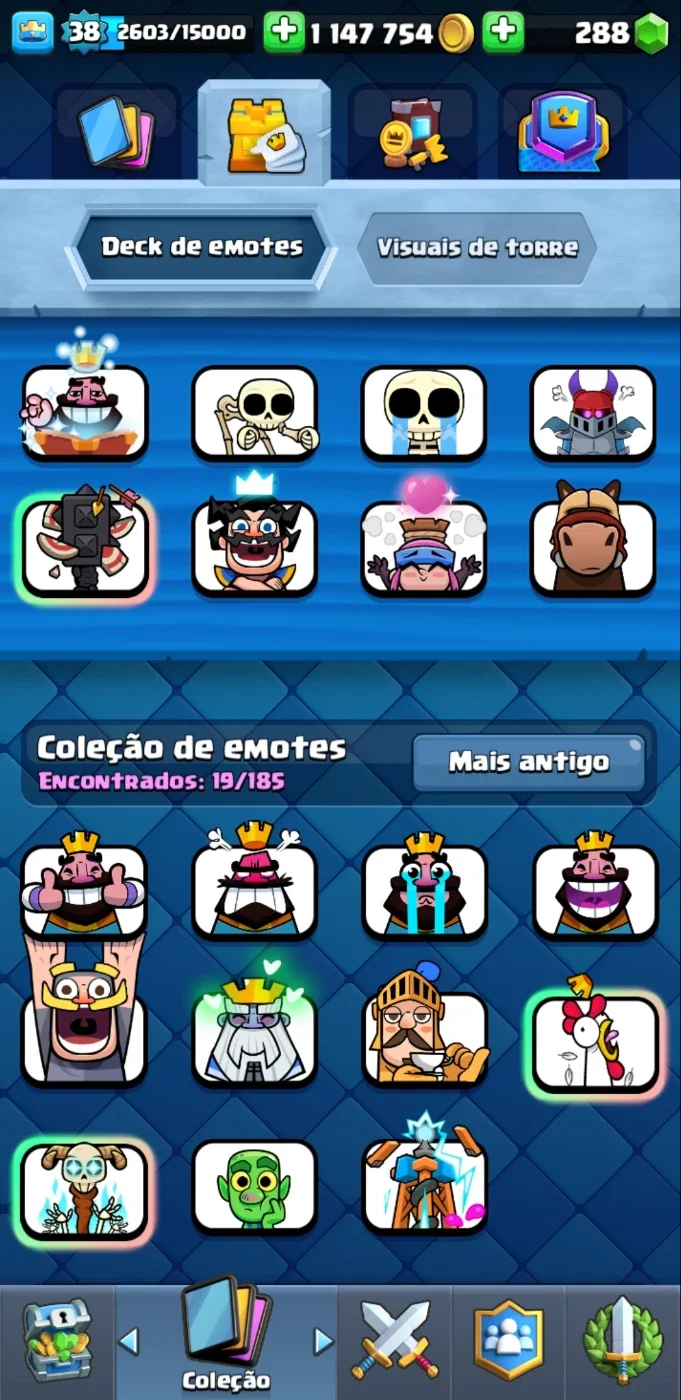Open the clan social tab
This screenshot has width=681, height=1400.
coord(509,1342)
